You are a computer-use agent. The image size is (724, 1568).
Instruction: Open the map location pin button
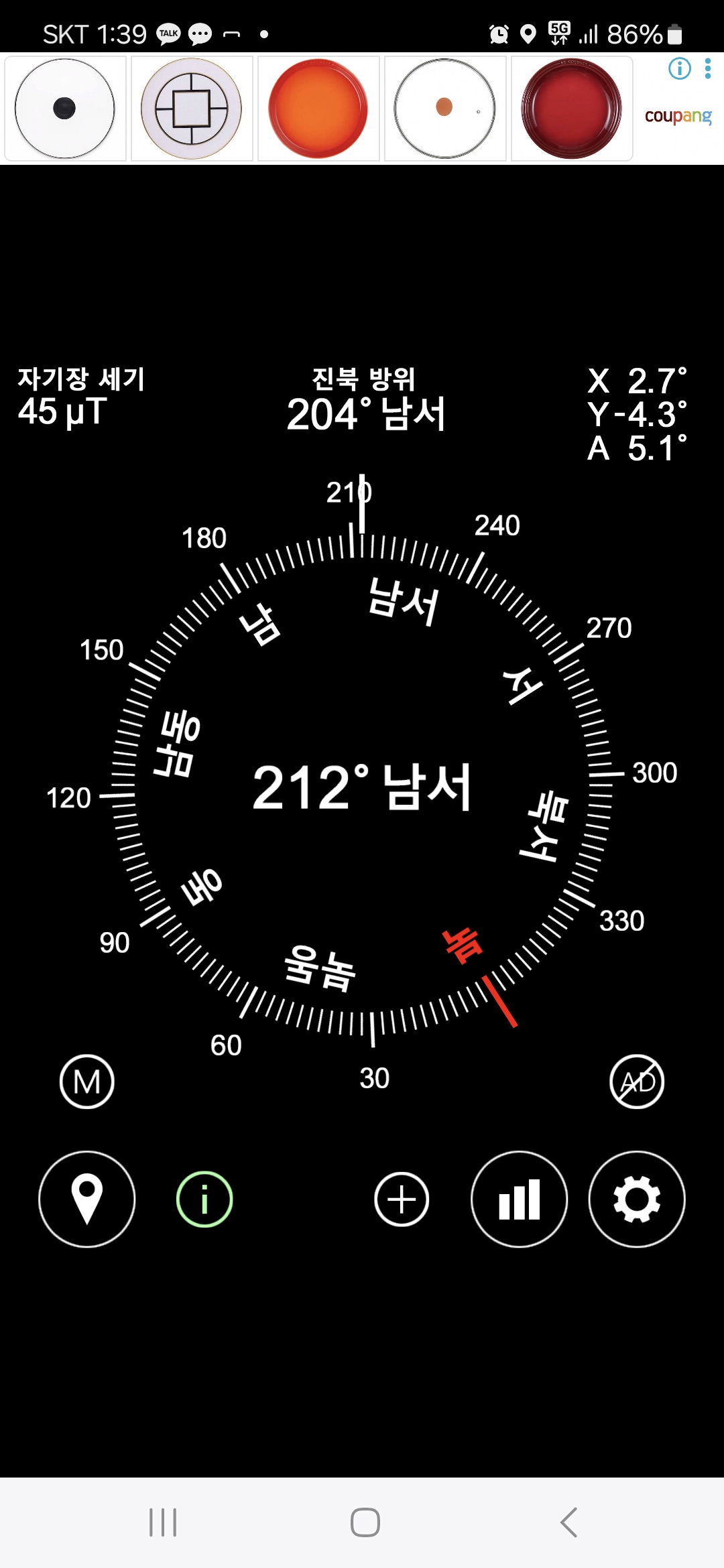(87, 1199)
